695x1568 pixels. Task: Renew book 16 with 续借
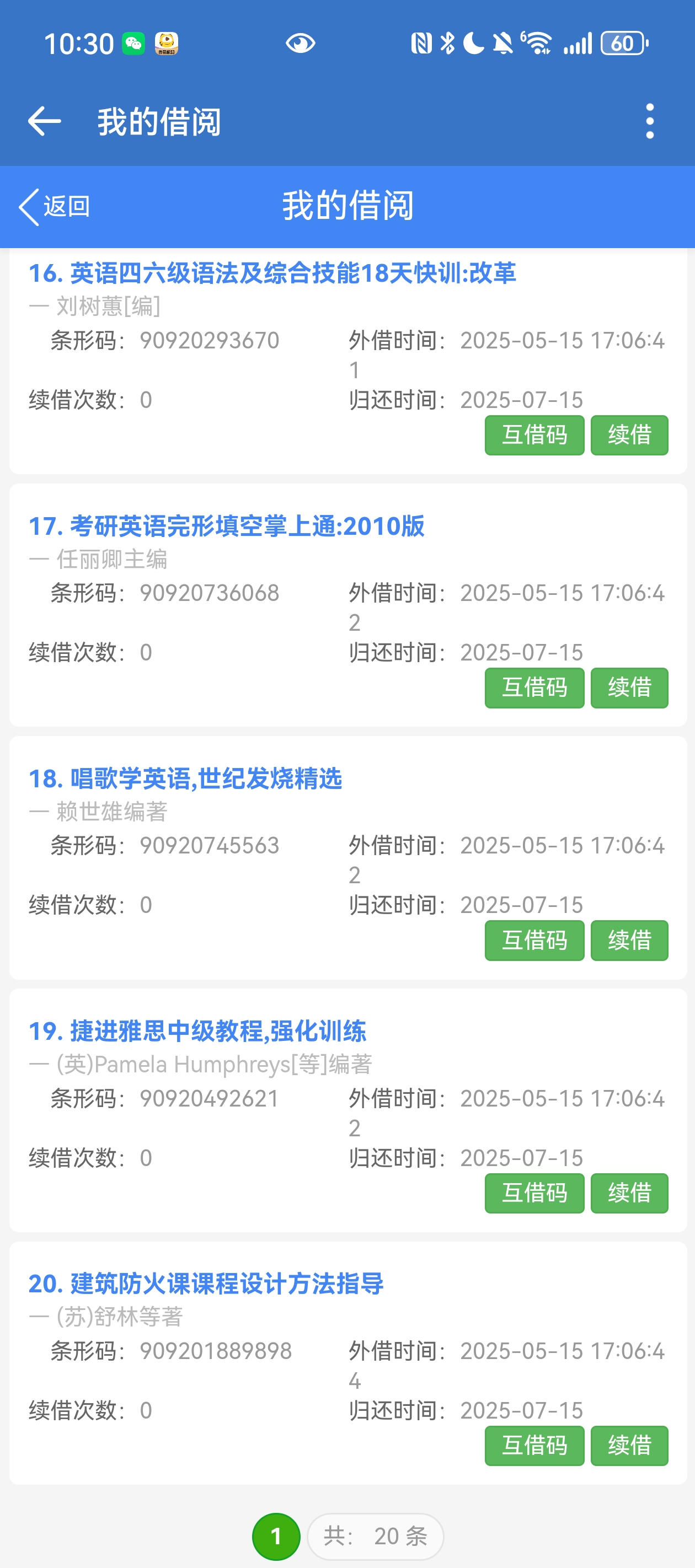tap(629, 435)
